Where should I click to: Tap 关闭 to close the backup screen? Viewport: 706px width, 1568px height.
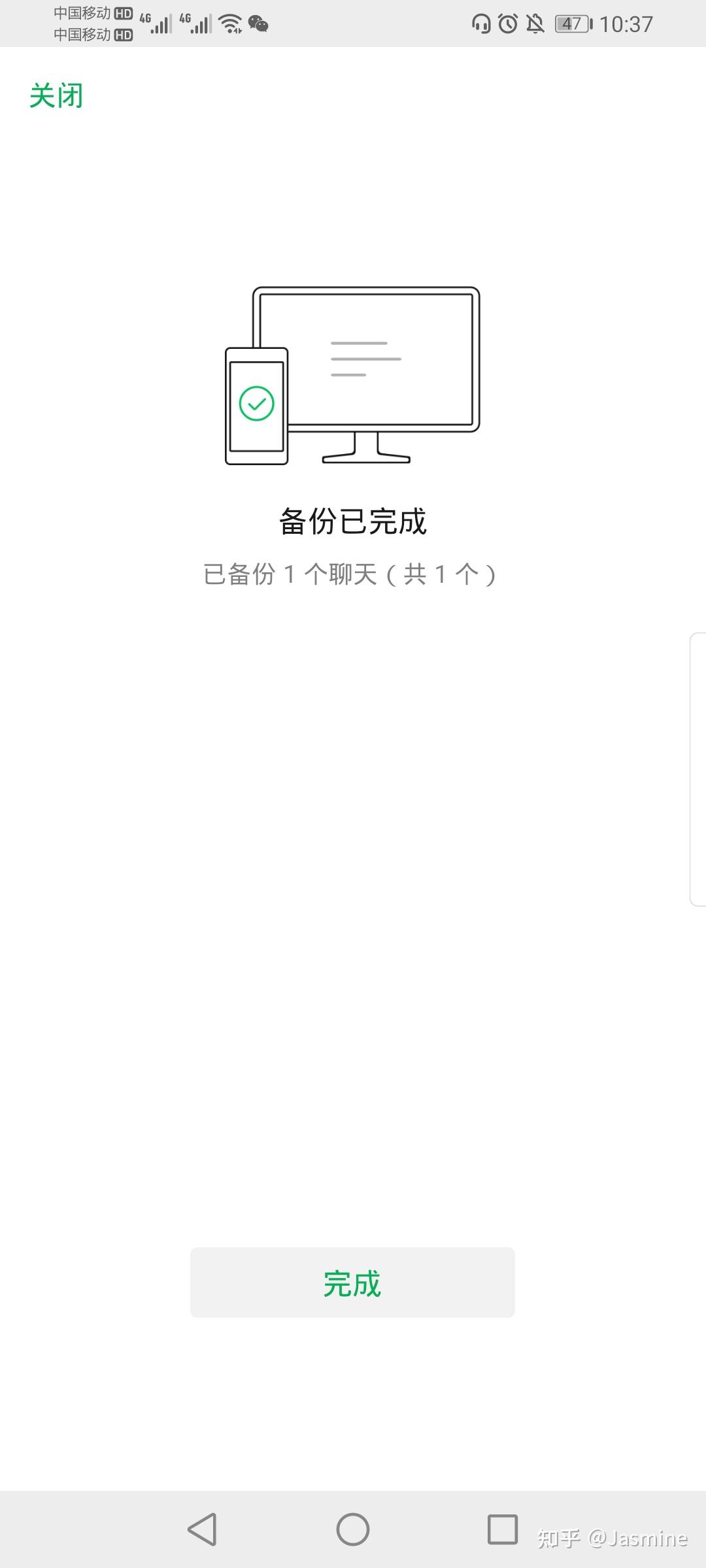(56, 96)
